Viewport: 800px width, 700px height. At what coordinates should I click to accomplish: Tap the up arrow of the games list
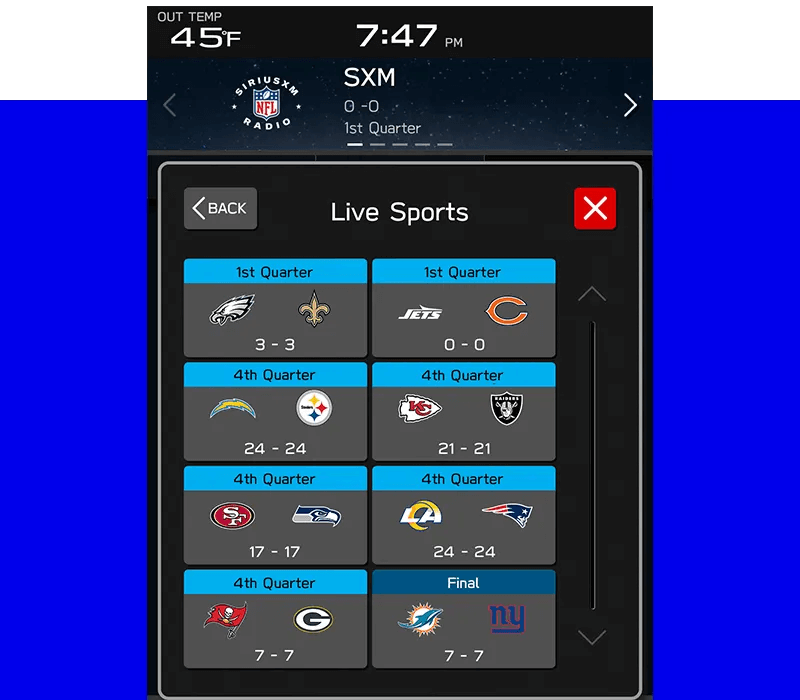pos(592,294)
